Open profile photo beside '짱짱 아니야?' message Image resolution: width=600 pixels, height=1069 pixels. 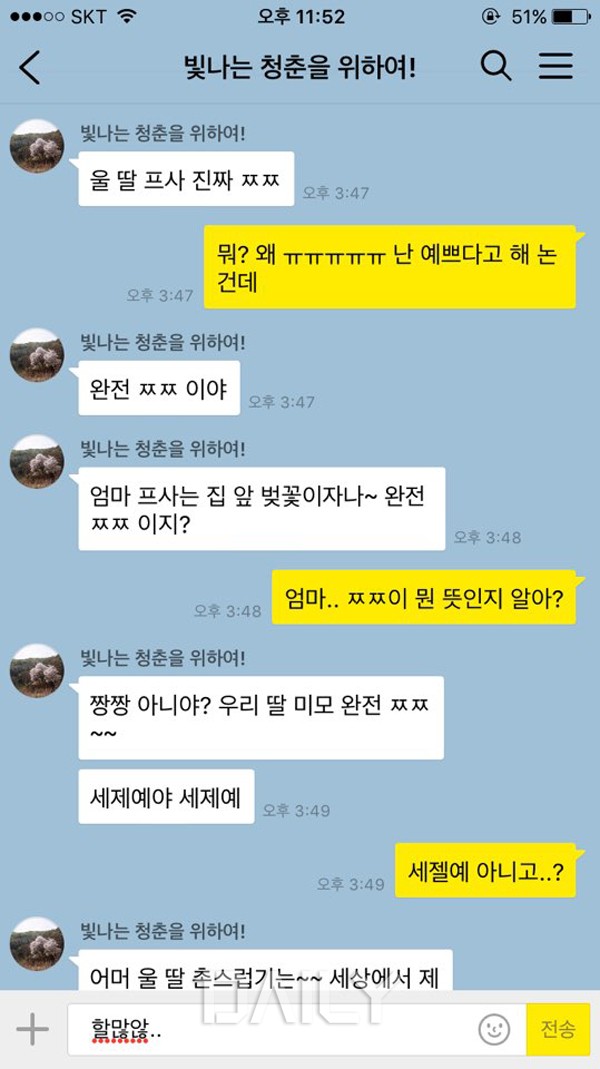click(x=37, y=671)
